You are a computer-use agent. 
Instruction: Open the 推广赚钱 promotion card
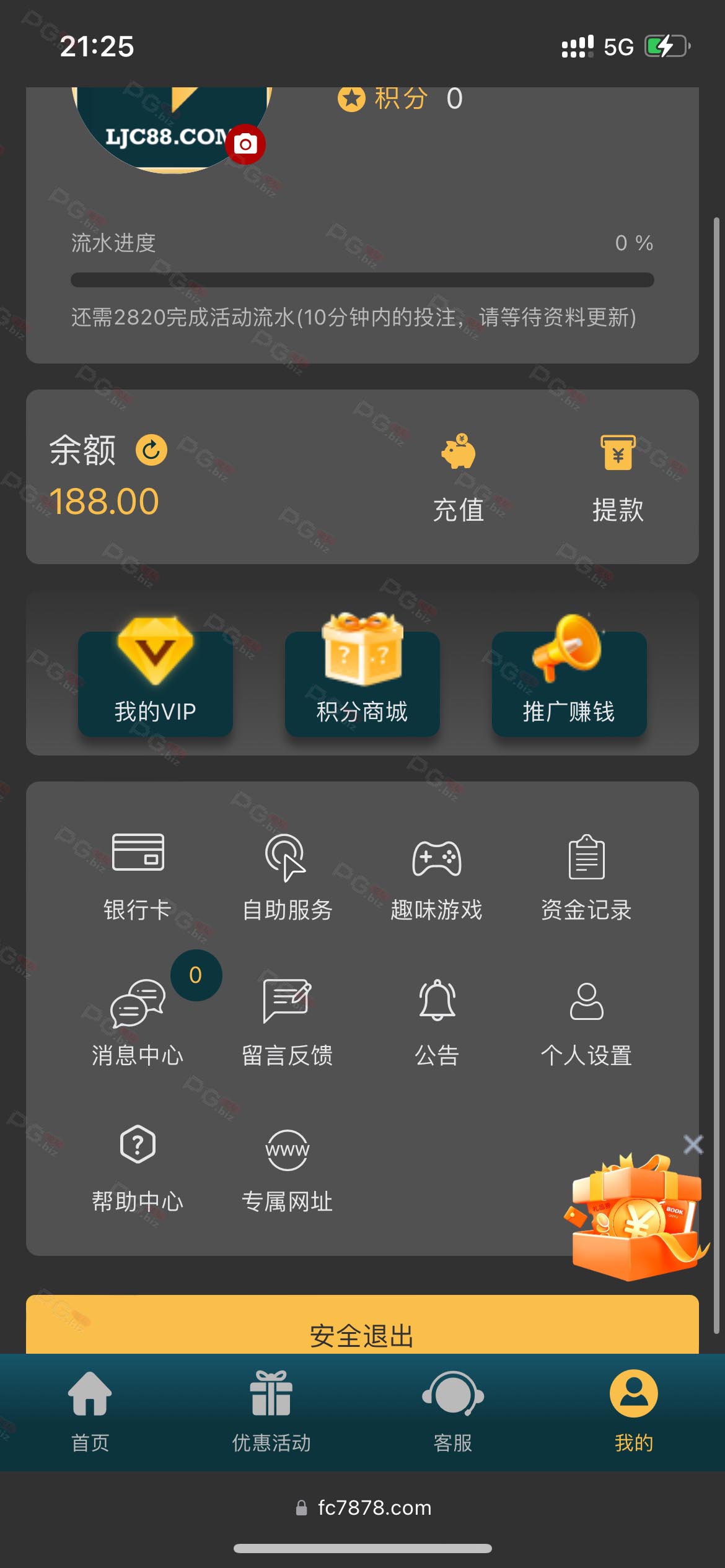point(569,676)
